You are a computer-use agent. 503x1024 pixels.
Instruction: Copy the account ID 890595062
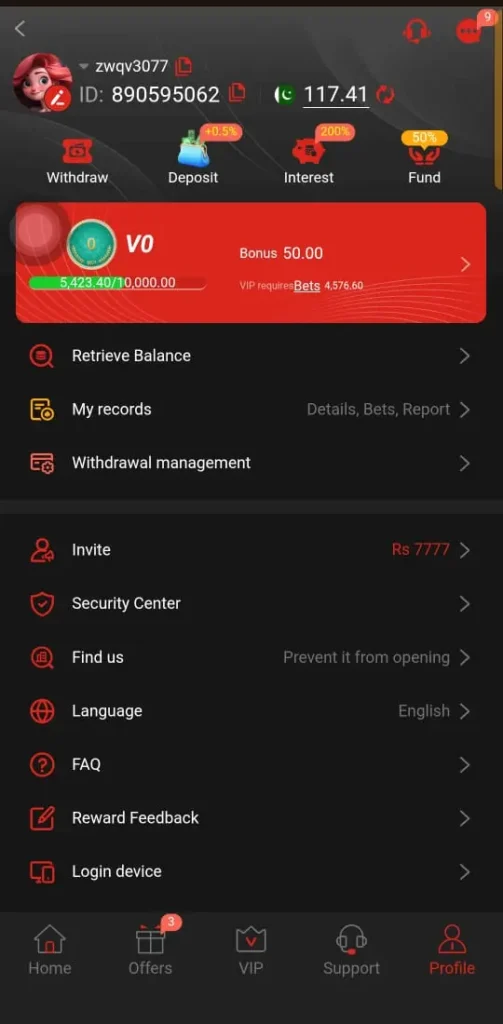237,93
